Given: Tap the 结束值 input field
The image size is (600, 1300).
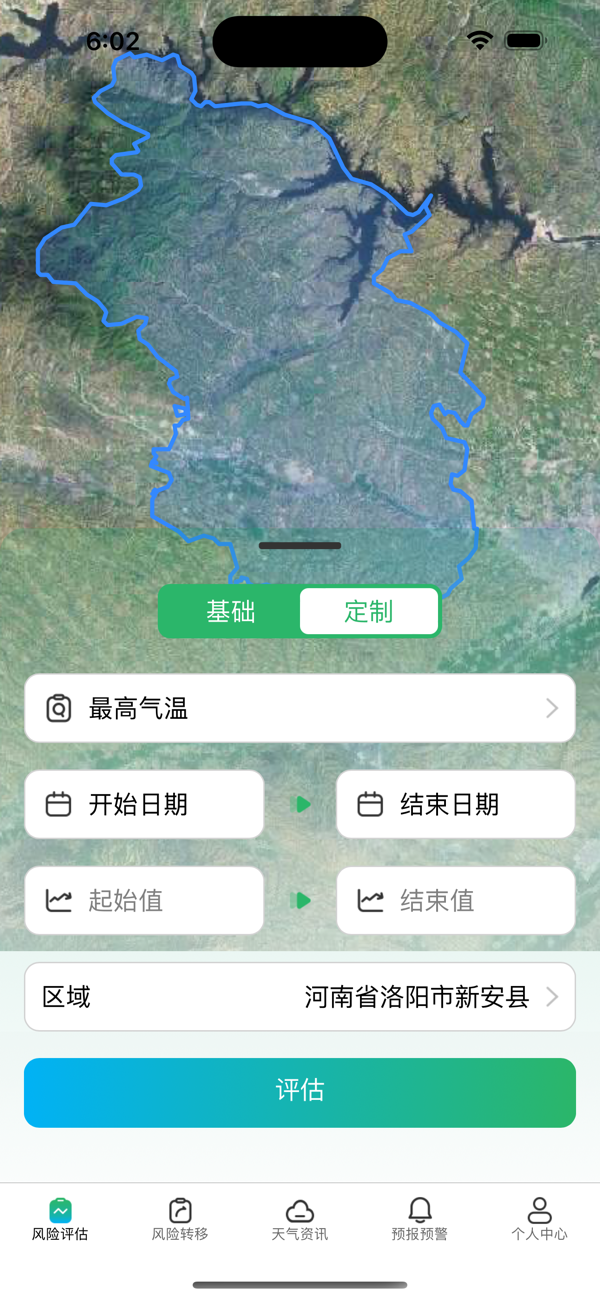Looking at the screenshot, I should tap(456, 900).
